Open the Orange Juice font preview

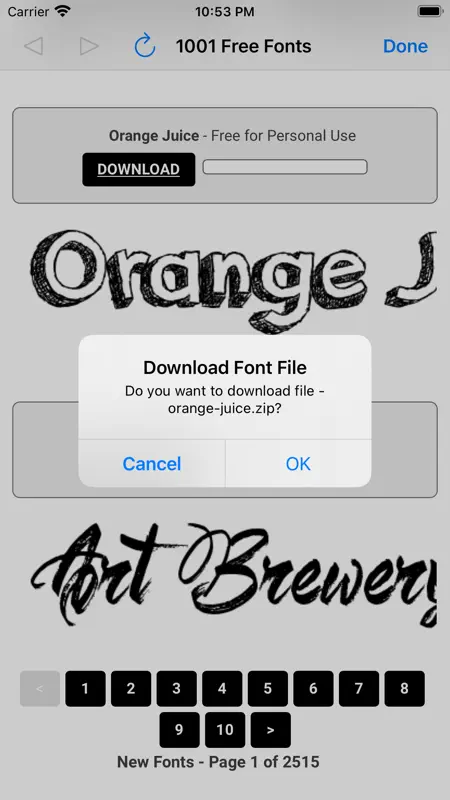coord(234,278)
